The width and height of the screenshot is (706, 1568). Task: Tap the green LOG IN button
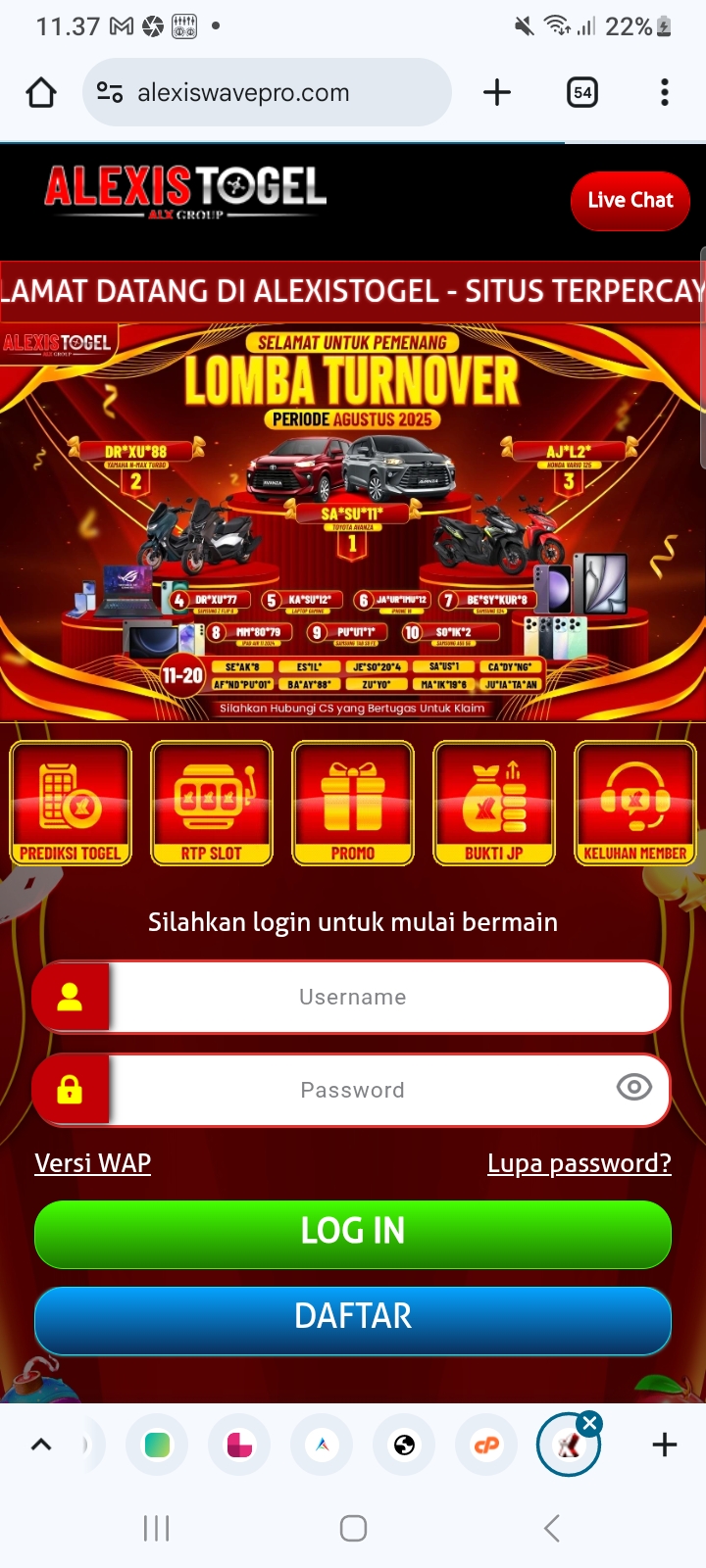(353, 1232)
